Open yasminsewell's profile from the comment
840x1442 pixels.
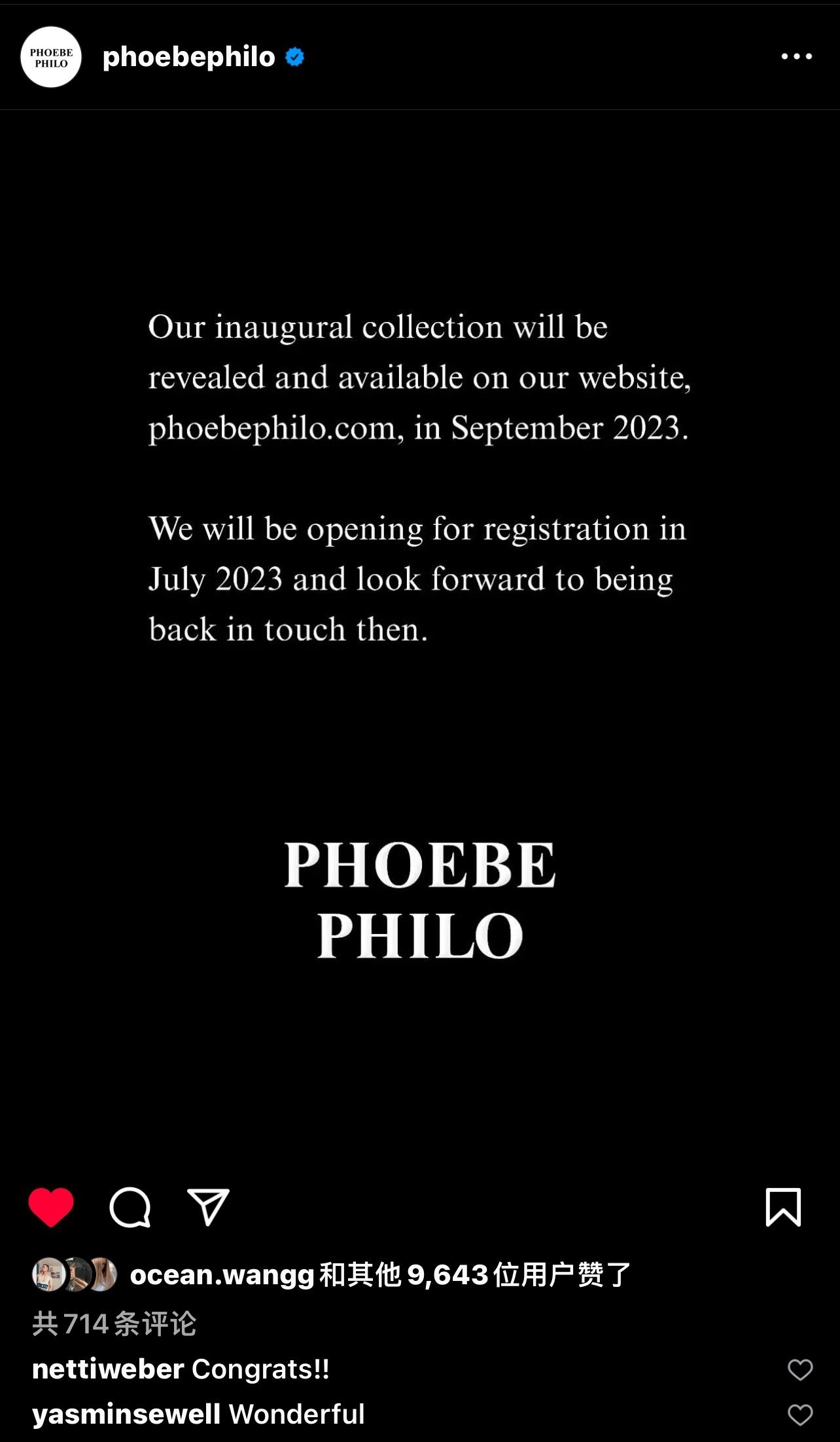[126, 1415]
